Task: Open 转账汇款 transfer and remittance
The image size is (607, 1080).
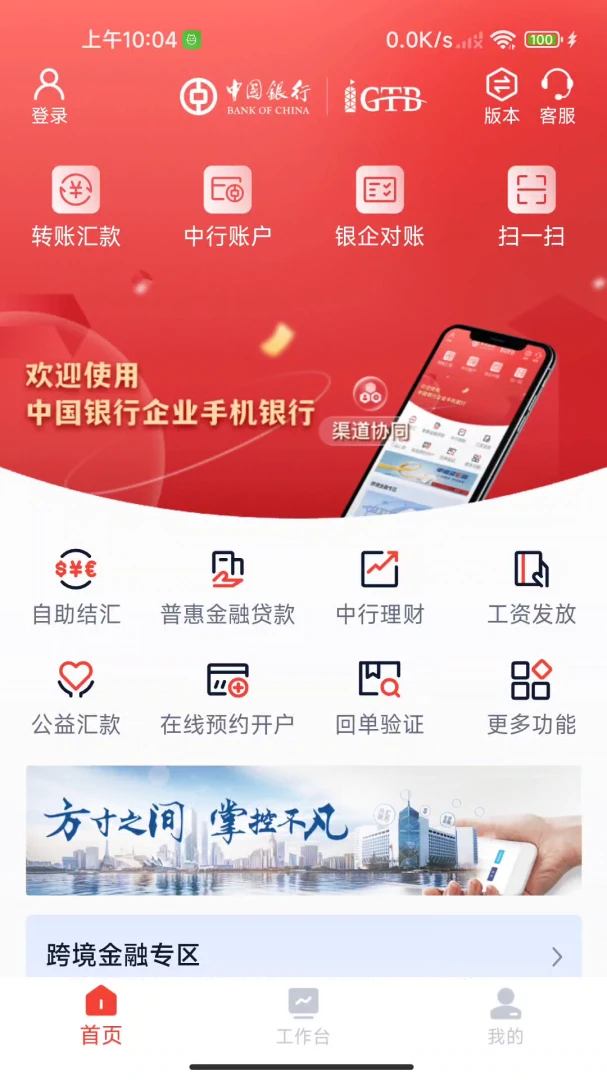Action: 76,207
